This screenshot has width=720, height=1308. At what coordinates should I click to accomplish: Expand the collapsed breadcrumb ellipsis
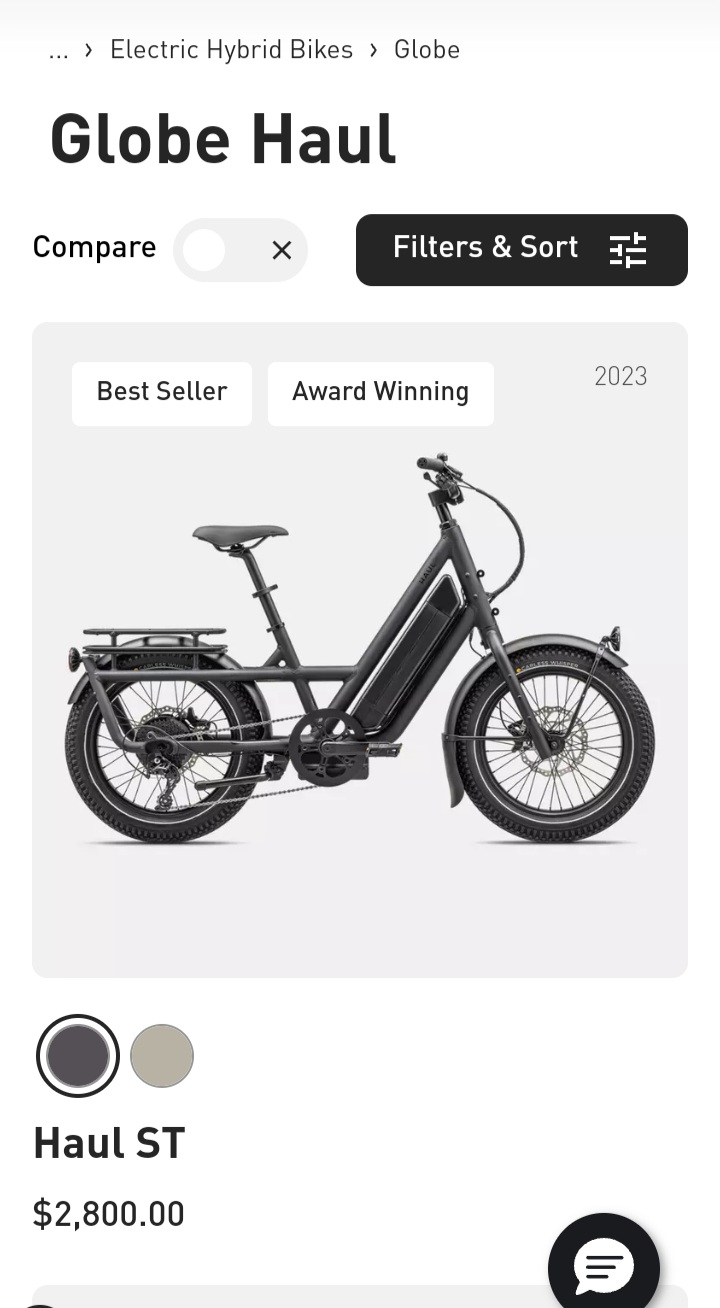(x=58, y=50)
